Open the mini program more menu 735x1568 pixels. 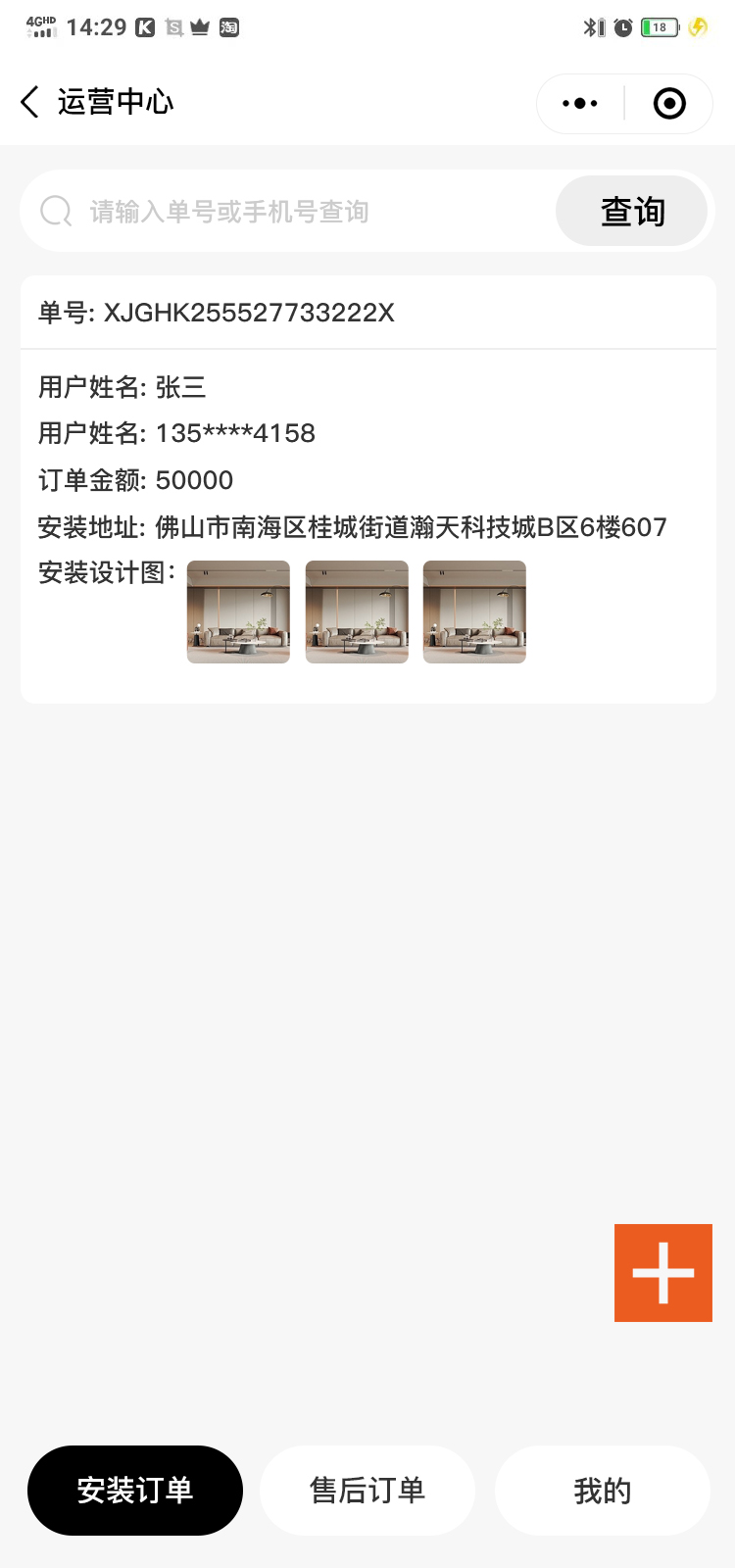580,104
